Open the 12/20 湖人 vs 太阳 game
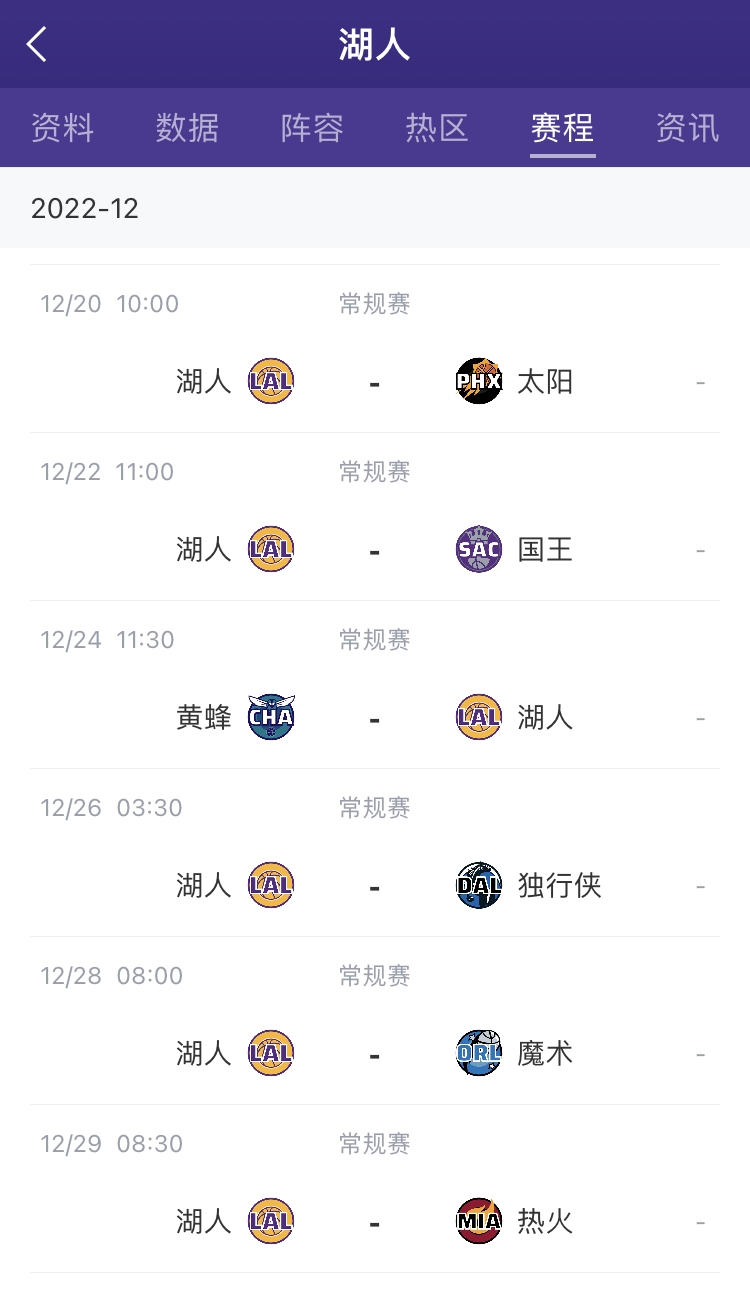 coord(375,349)
